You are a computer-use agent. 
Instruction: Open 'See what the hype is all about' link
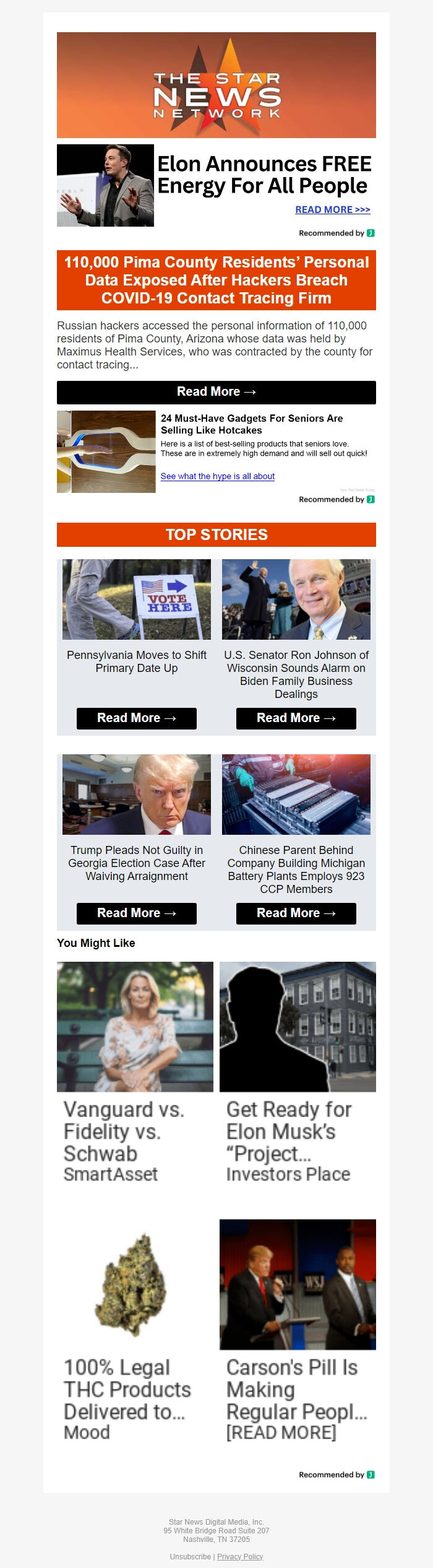[x=217, y=476]
